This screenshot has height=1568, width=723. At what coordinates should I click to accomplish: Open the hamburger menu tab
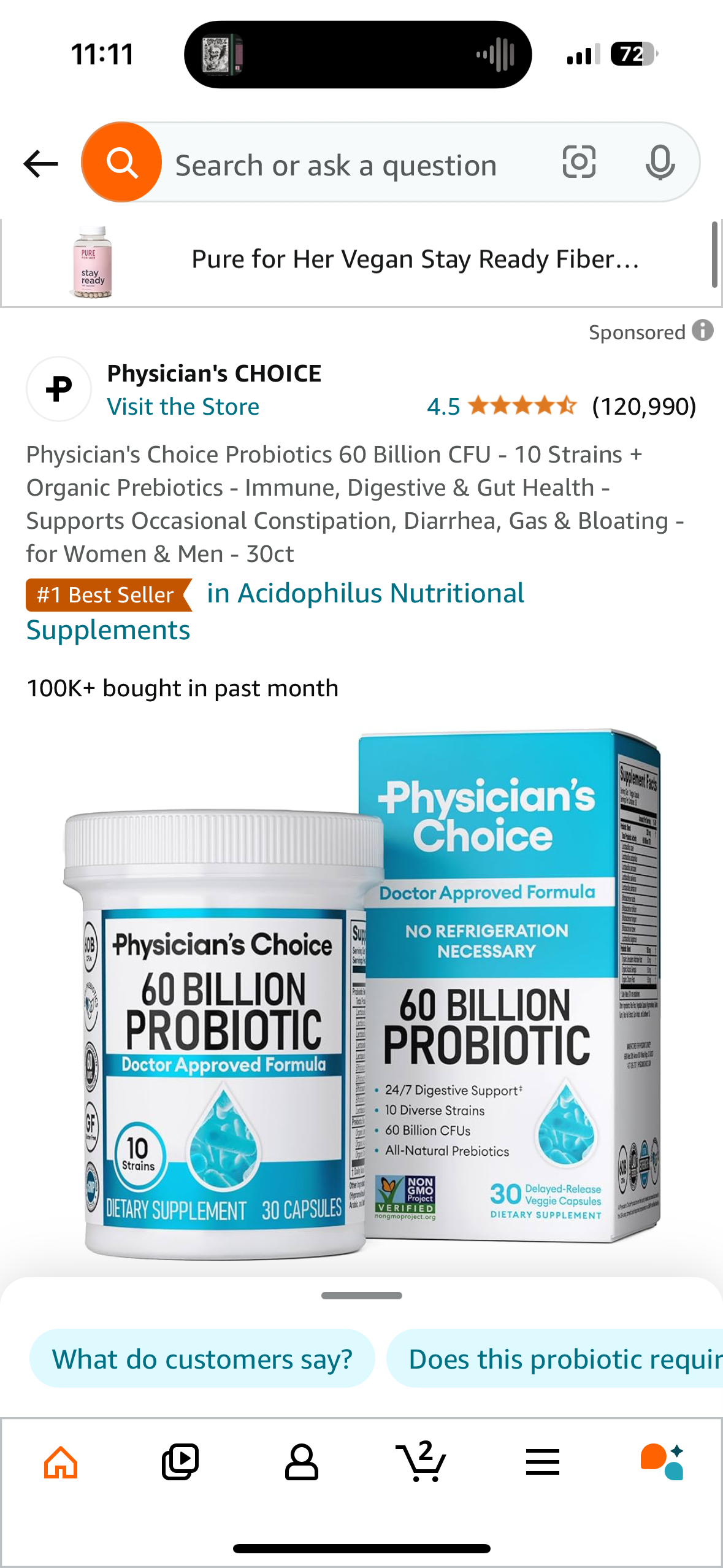coord(543,1462)
